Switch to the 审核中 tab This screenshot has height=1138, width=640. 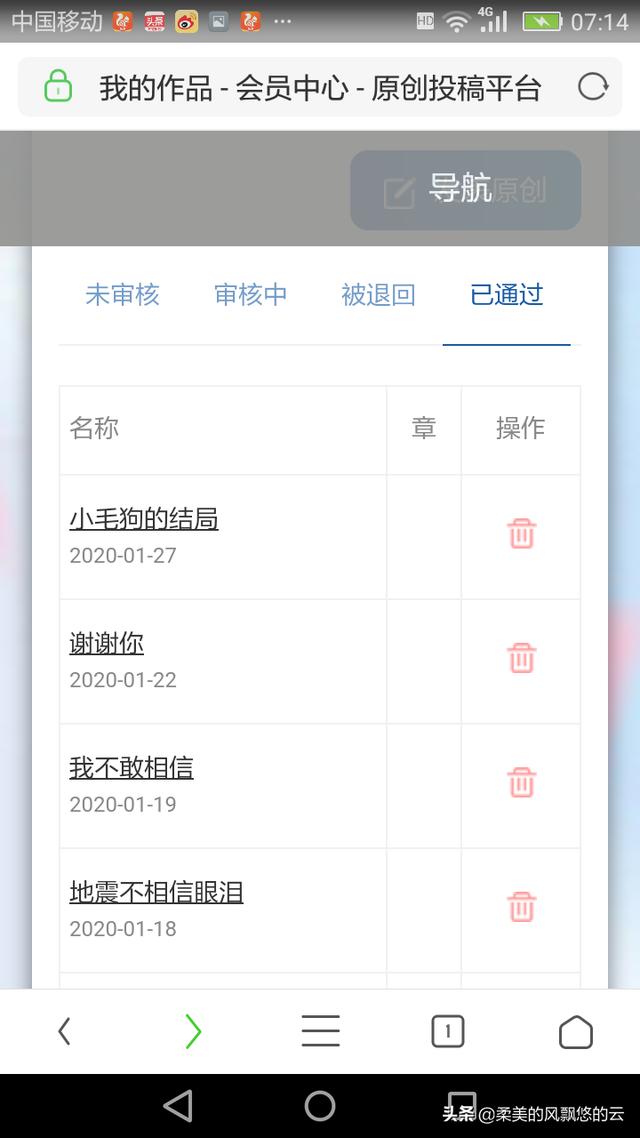coord(250,295)
